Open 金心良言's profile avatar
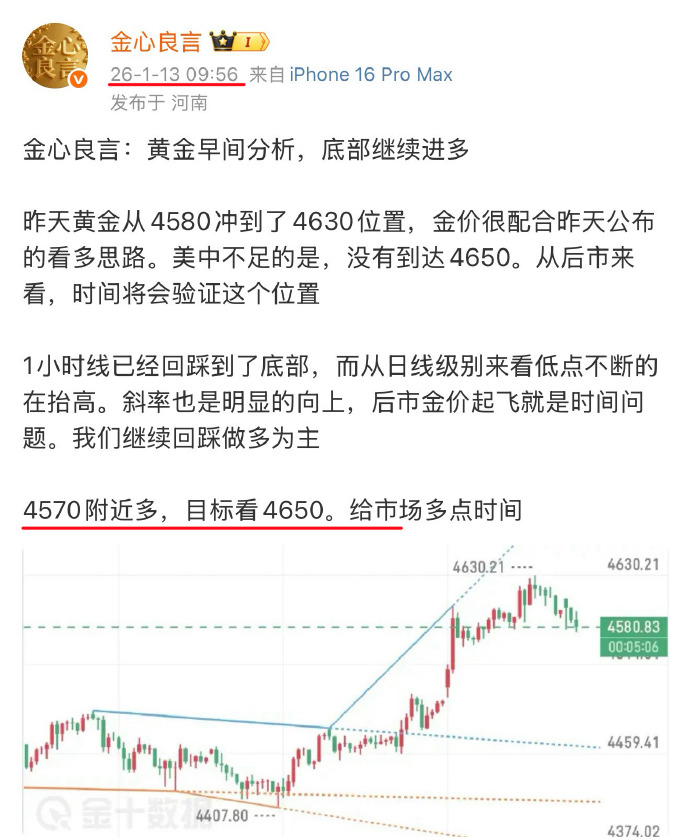690x840 pixels. click(x=55, y=56)
